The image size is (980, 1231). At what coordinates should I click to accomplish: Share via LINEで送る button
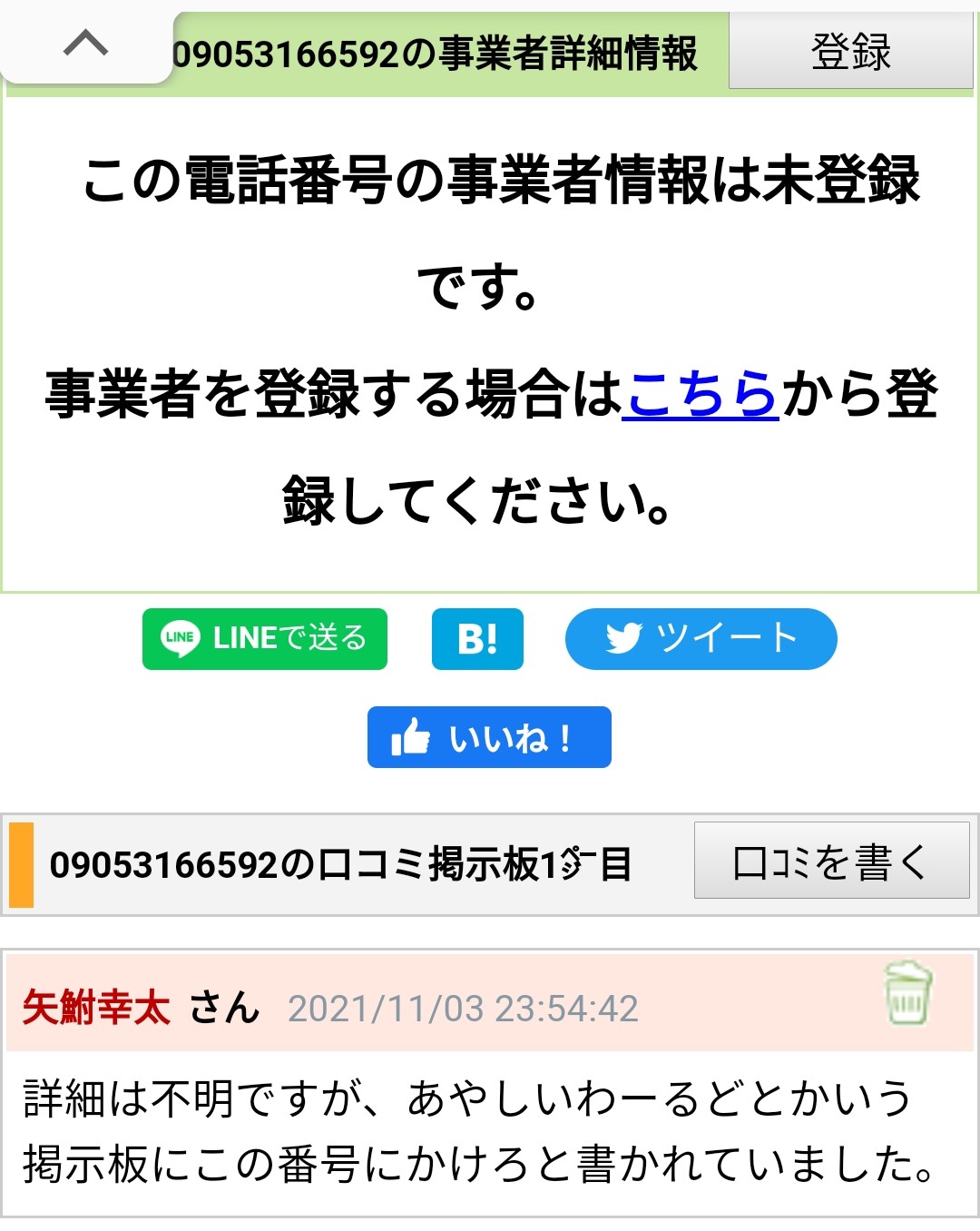pyautogui.click(x=265, y=639)
